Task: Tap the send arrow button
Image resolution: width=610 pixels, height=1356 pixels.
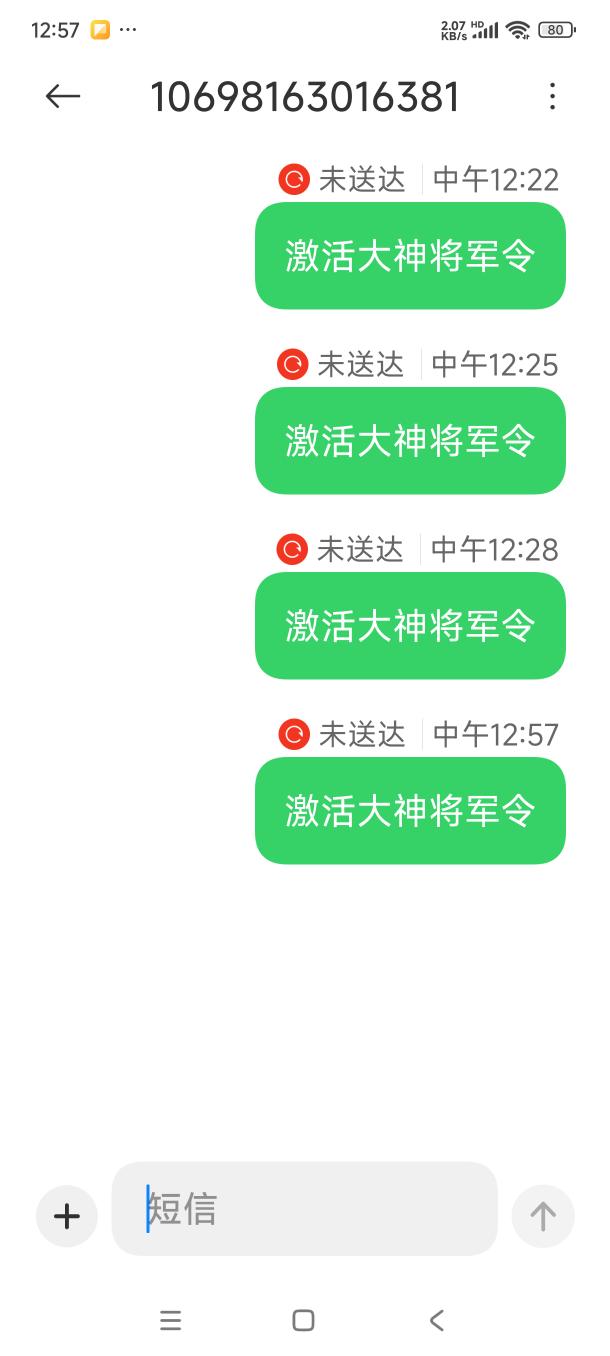Action: pos(543,1216)
